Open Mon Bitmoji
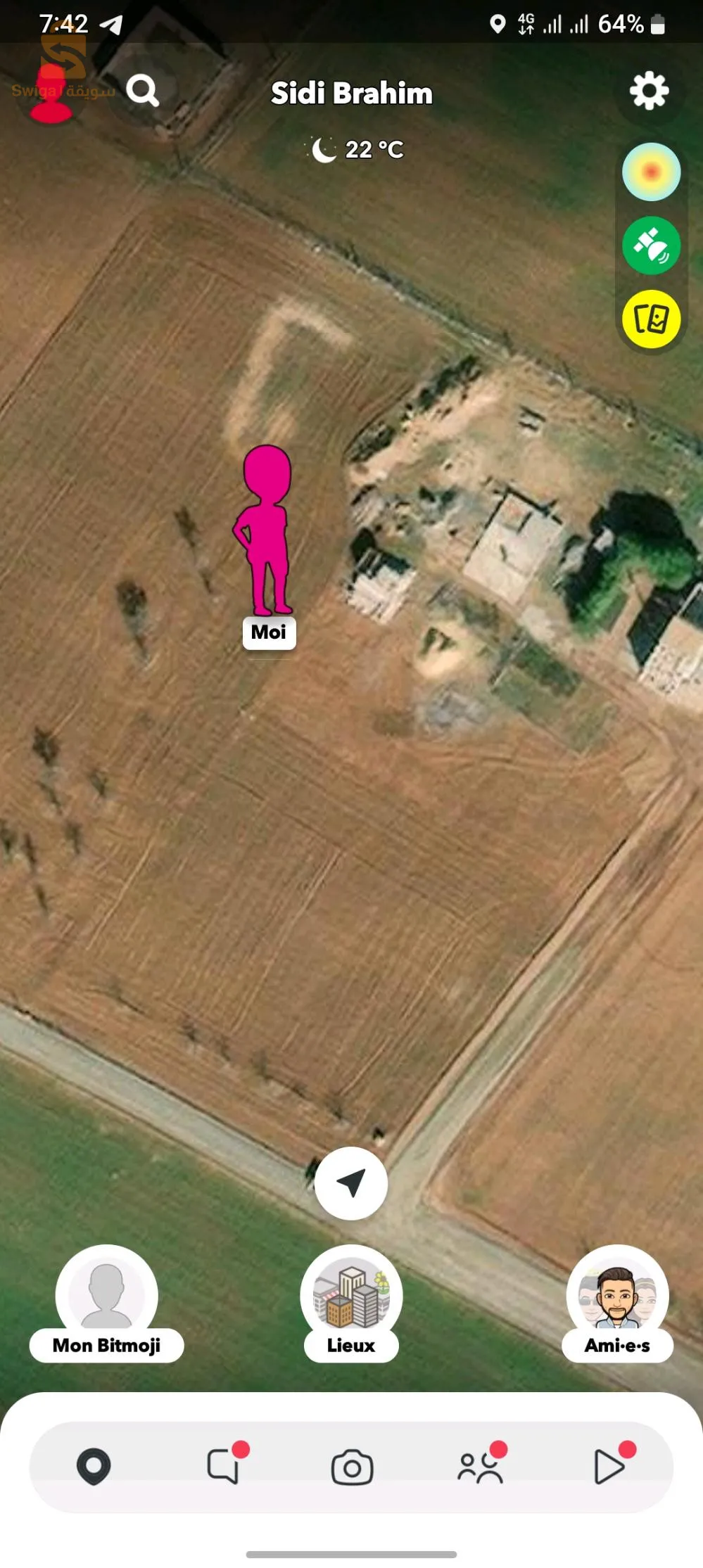The width and height of the screenshot is (703, 1568). tap(106, 1302)
